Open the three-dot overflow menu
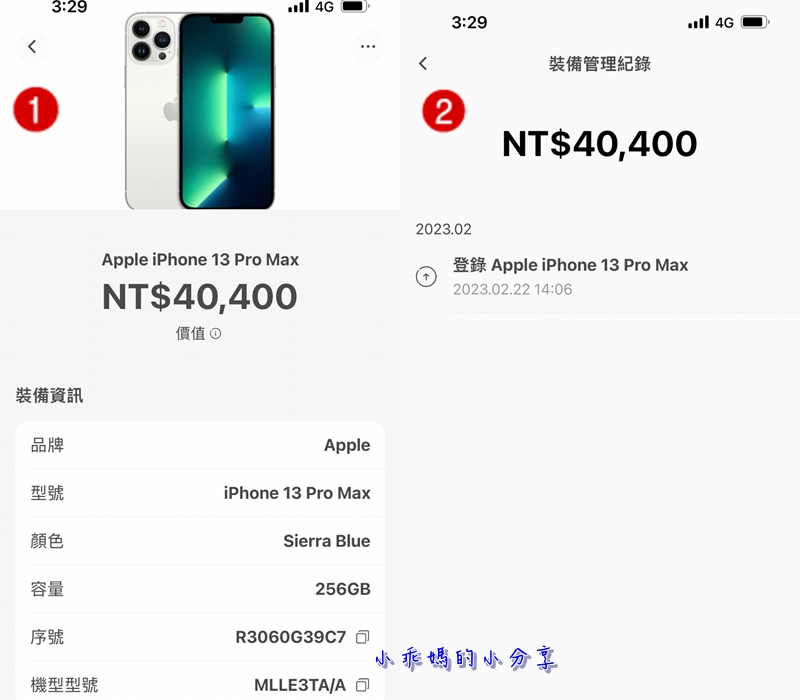The height and width of the screenshot is (700, 800). point(368,47)
